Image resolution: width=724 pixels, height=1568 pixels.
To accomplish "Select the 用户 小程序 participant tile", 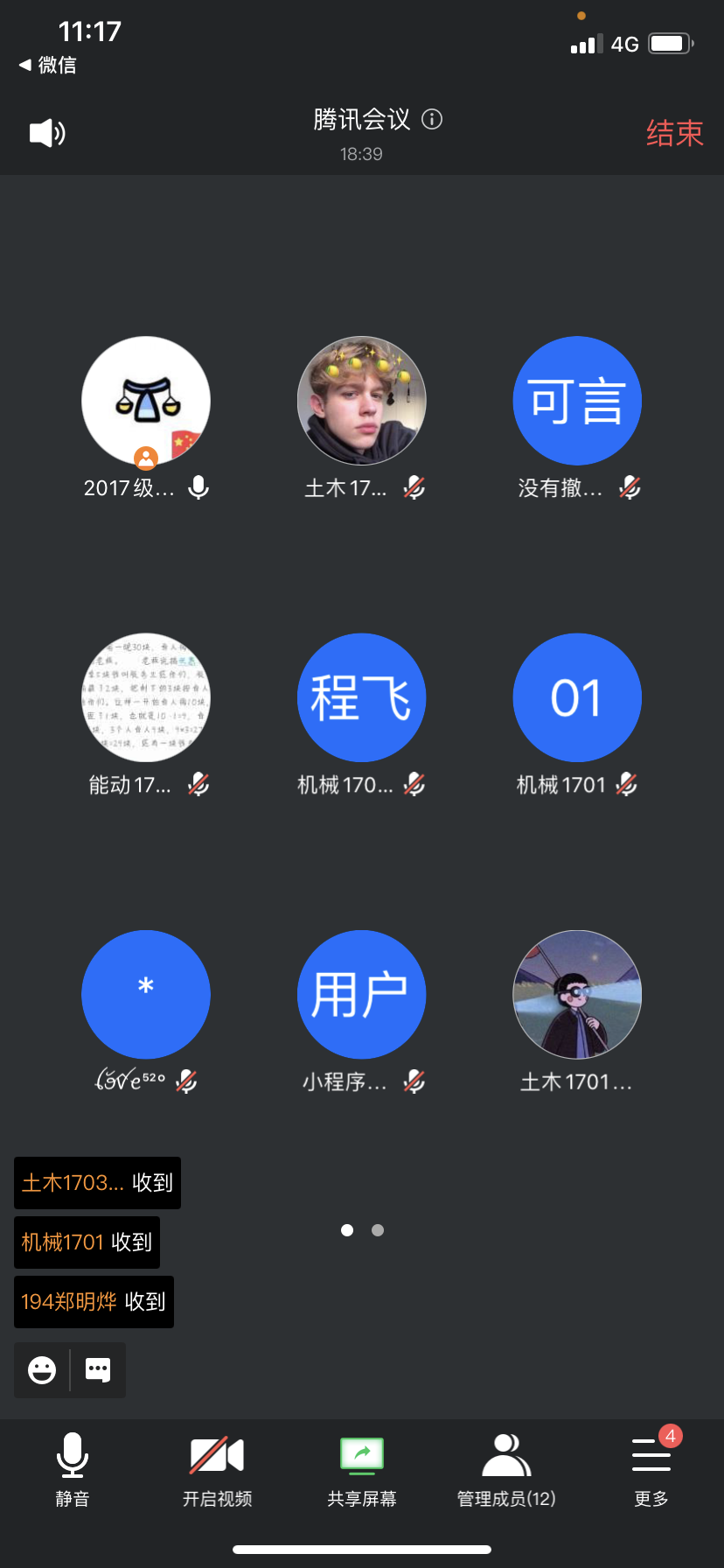I will pyautogui.click(x=362, y=995).
